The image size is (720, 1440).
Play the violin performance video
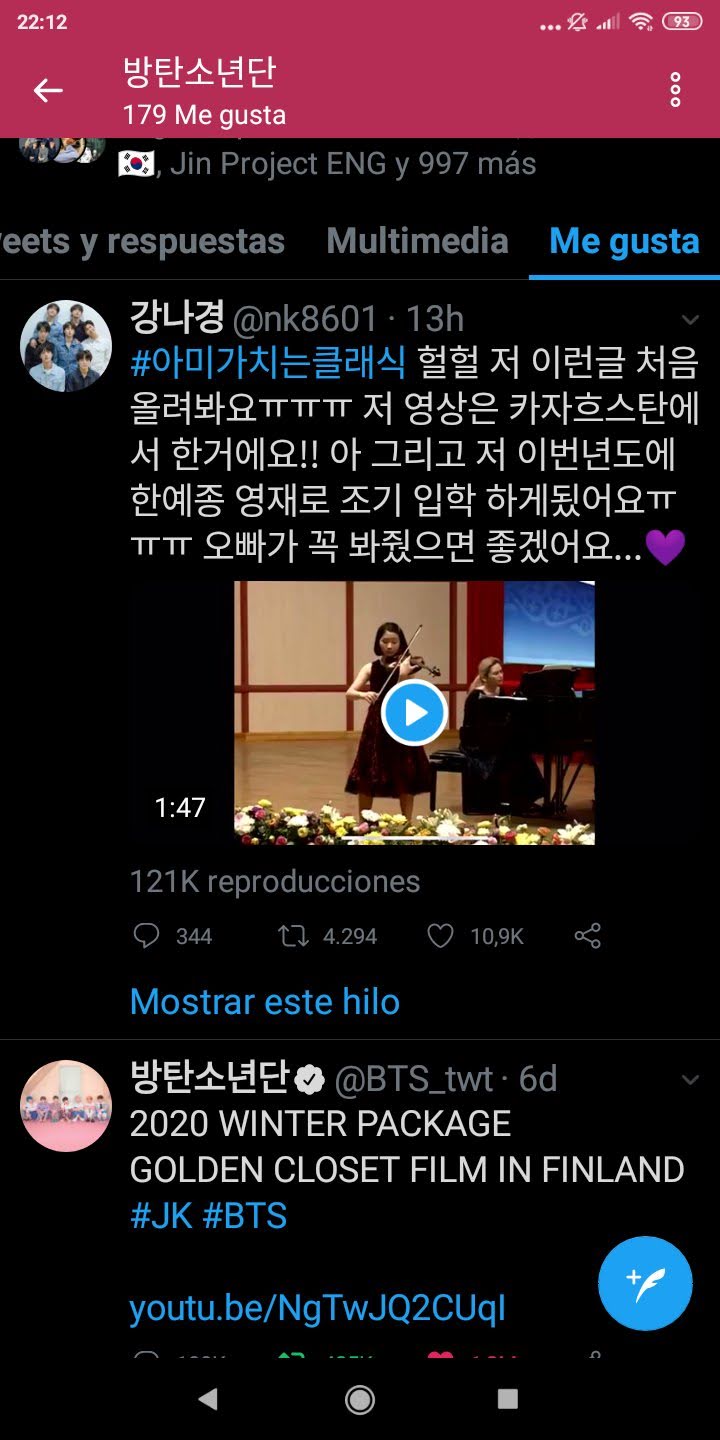414,712
